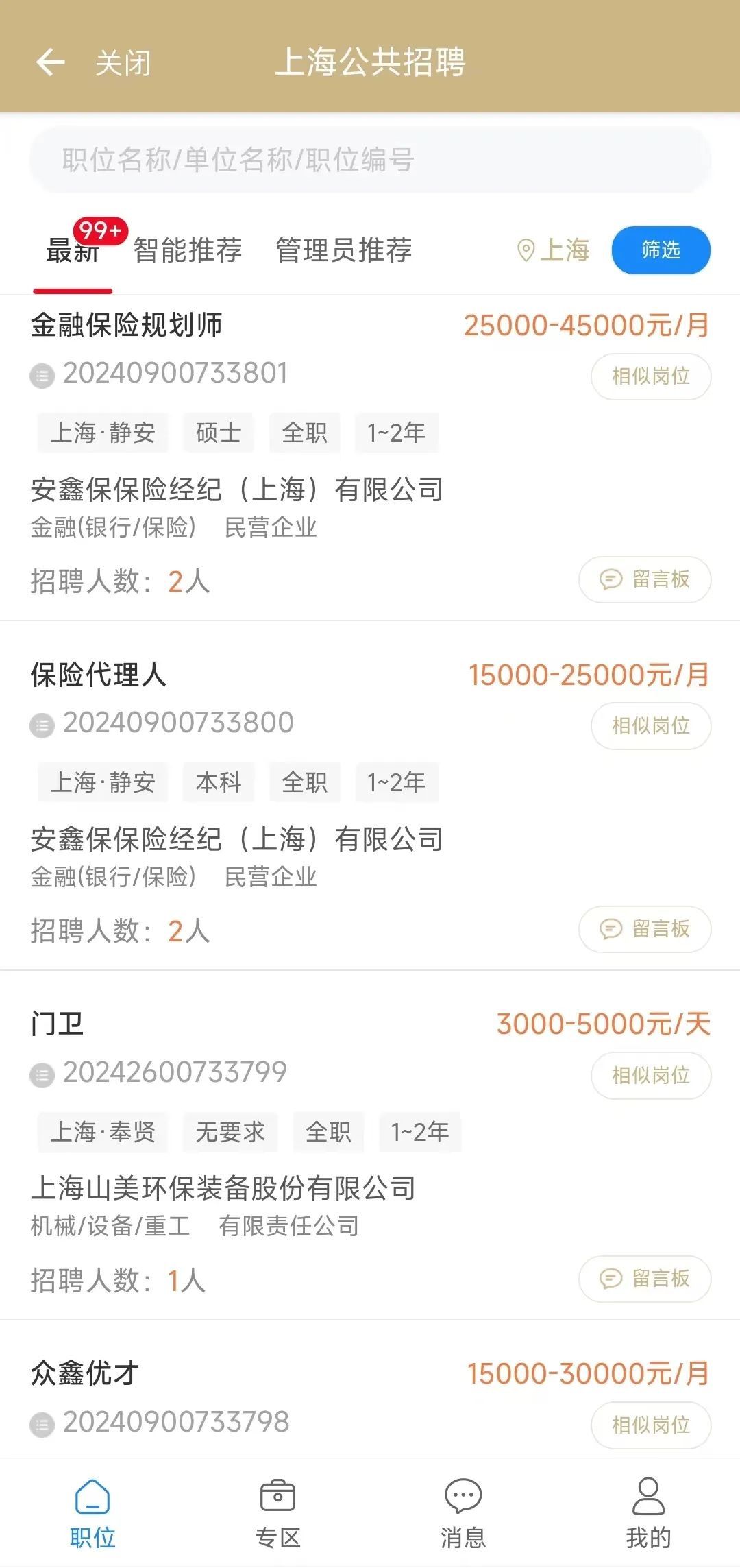Open 留言板 for 门卫 job
The width and height of the screenshot is (740, 1568).
645,1279
